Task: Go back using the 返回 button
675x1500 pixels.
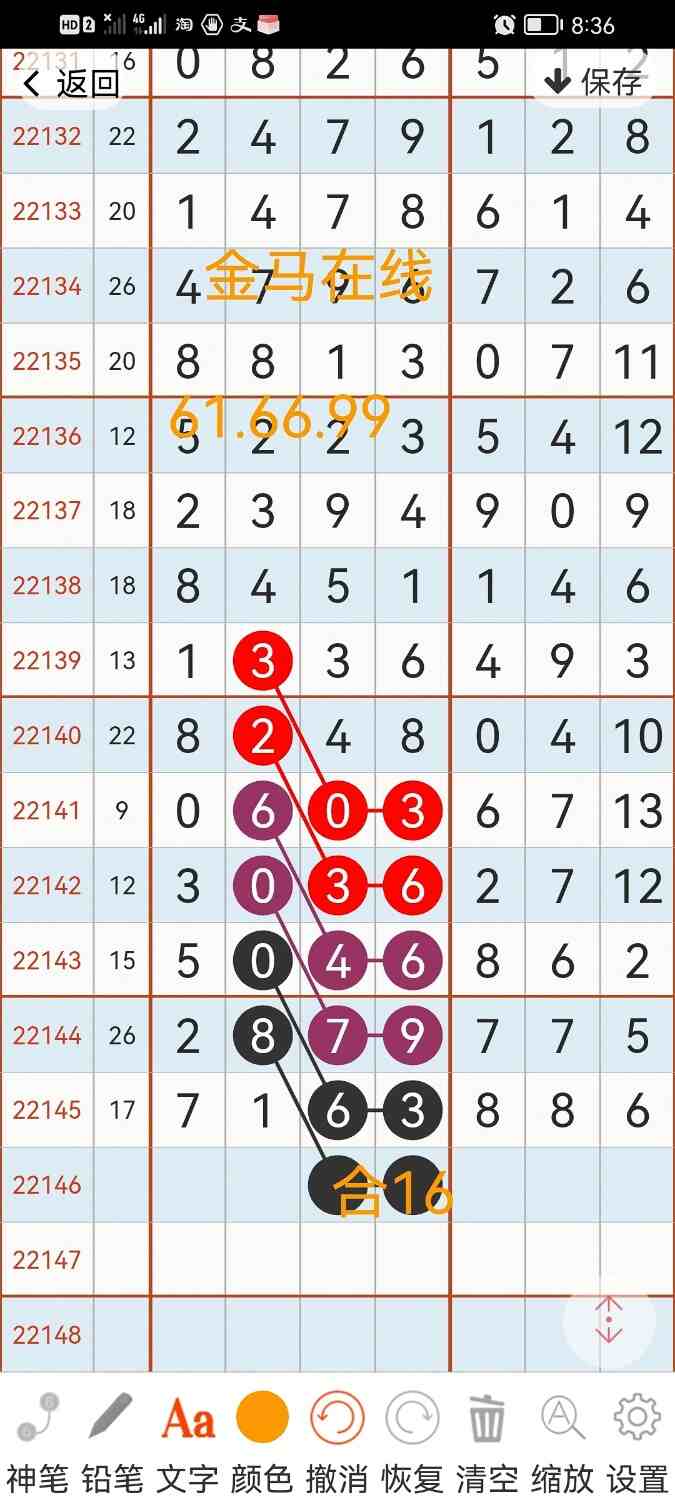Action: click(x=72, y=83)
